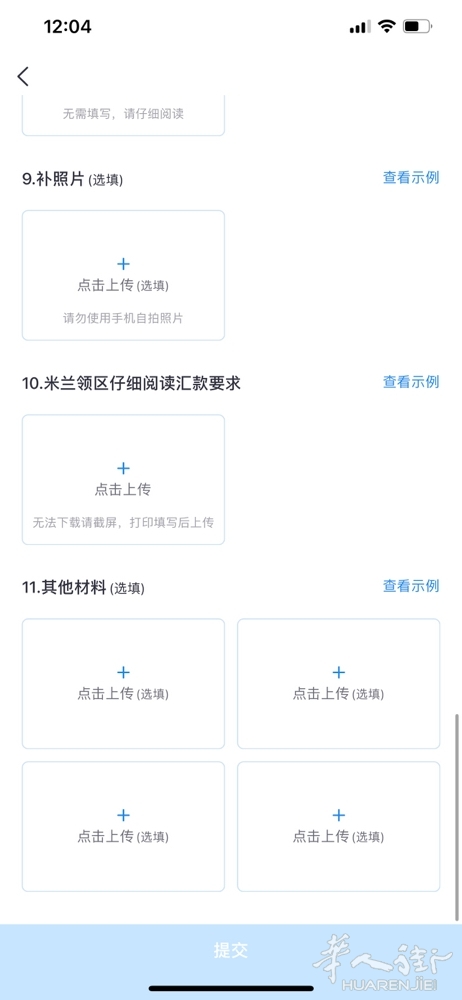Upload file under 10.米兰领区仔细阅读汇款要求
462x1000 pixels.
(123, 480)
